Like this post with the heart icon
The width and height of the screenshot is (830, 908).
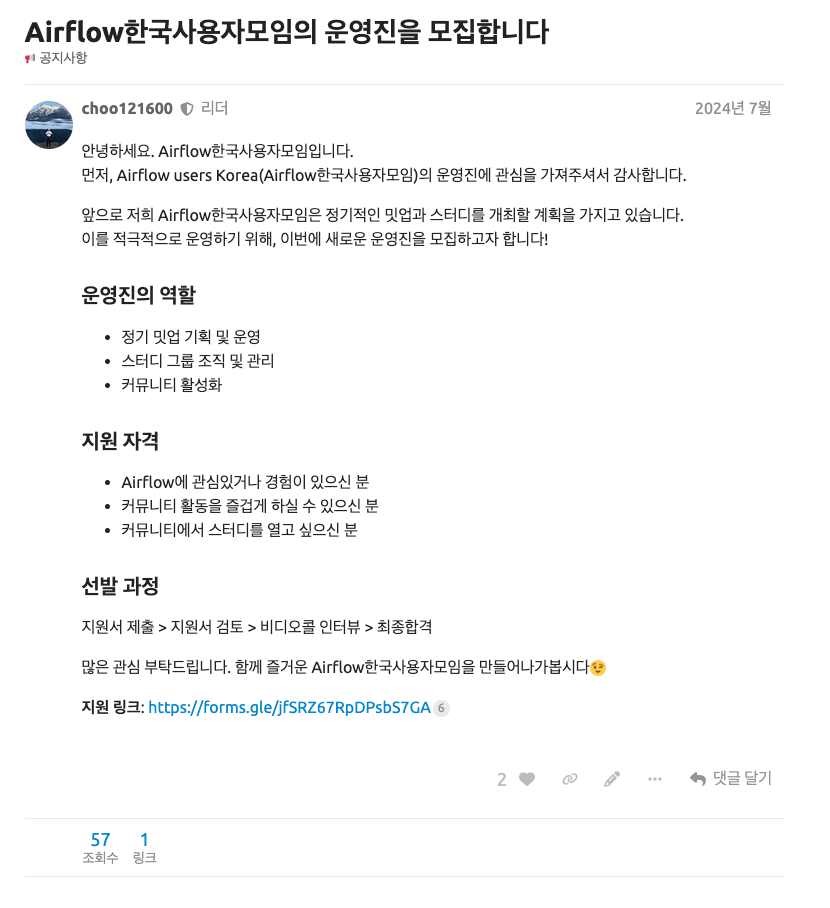(x=527, y=779)
